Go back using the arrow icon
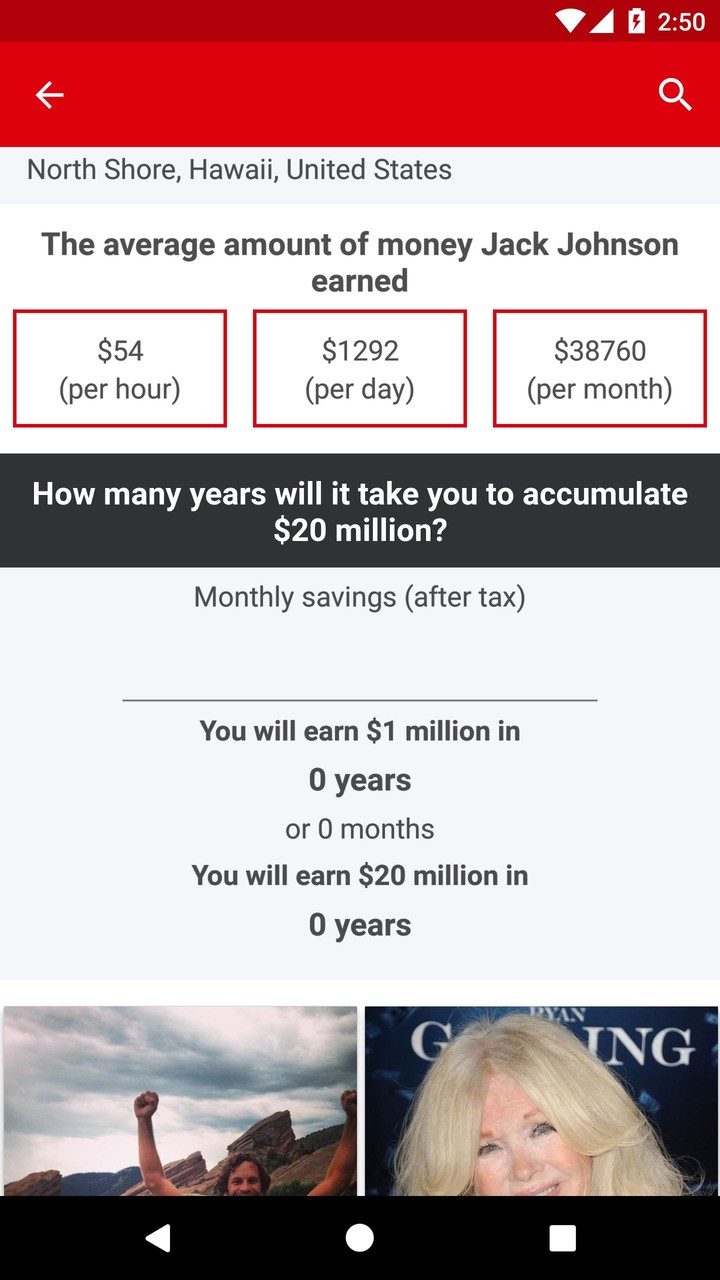 coord(49,95)
